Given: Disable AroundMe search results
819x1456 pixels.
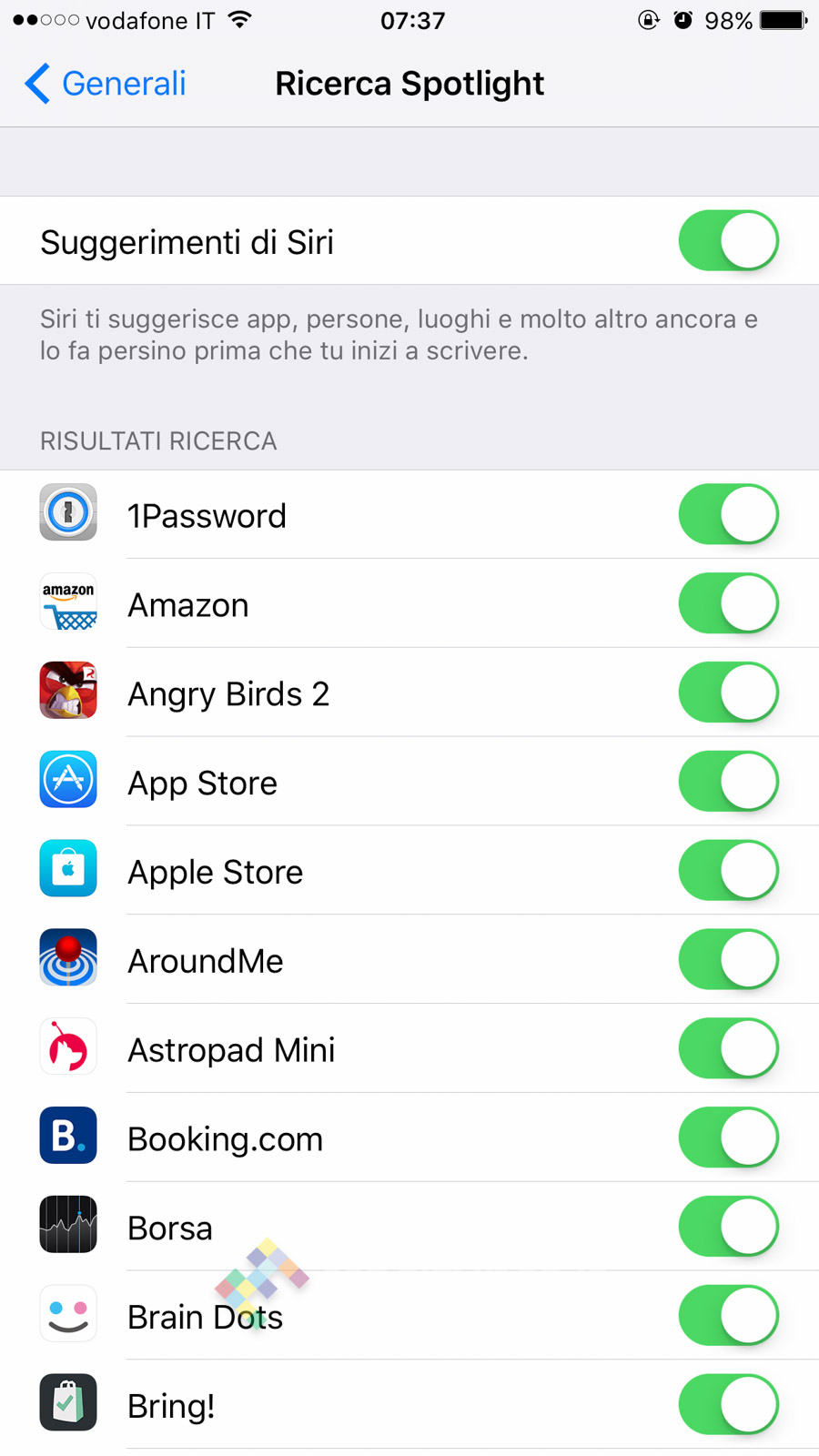Looking at the screenshot, I should [728, 960].
